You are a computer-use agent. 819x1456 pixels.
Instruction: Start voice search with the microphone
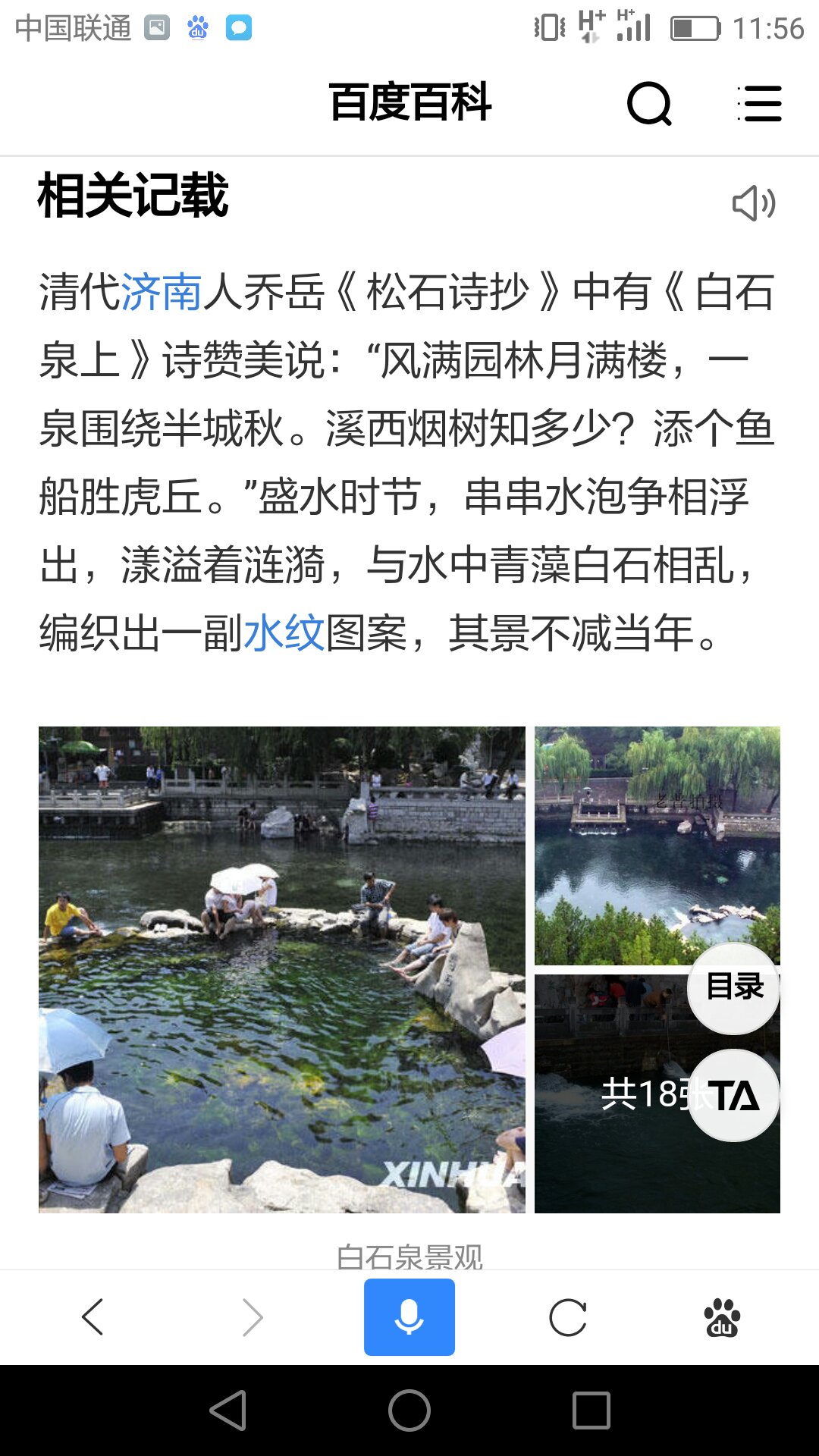[x=409, y=1316]
